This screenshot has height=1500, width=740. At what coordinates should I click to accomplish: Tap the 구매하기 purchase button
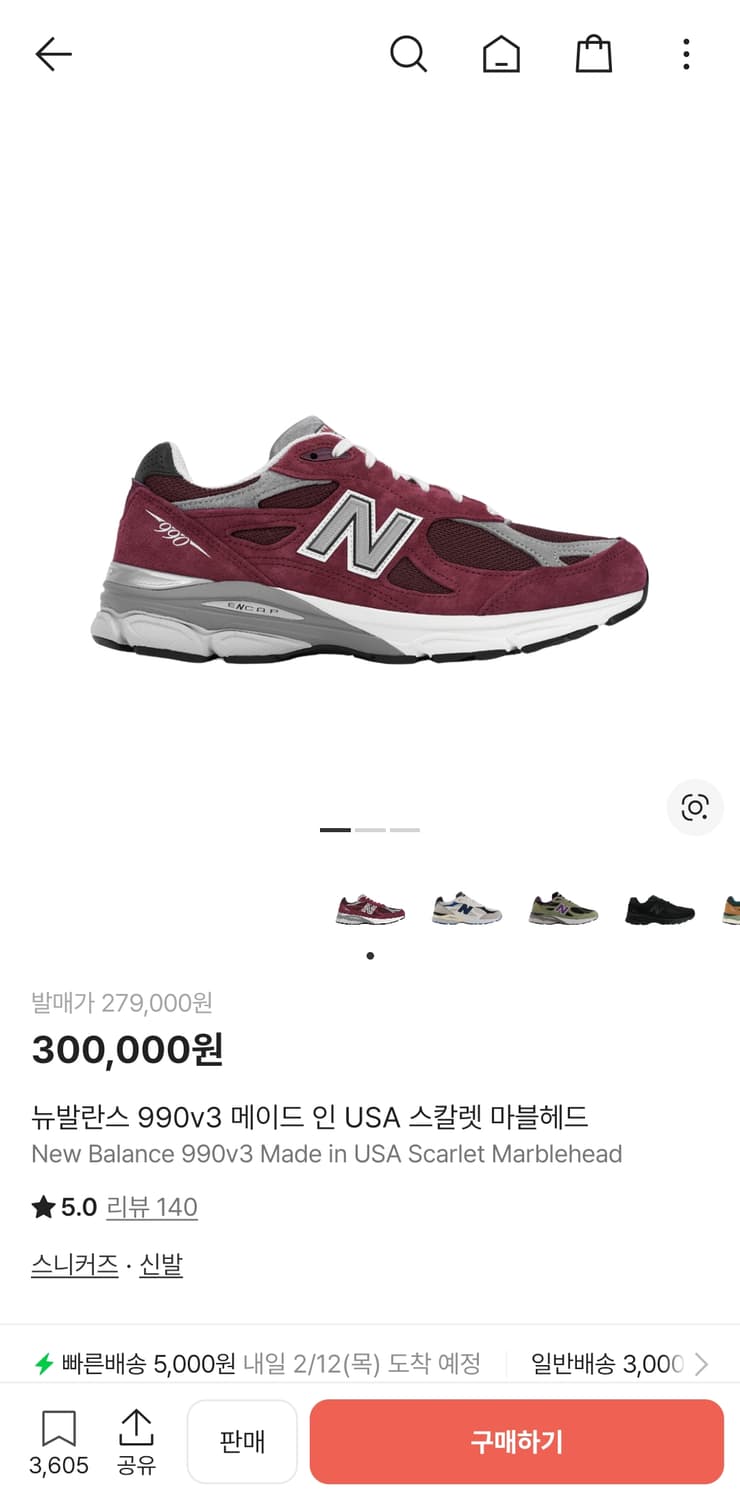click(516, 1440)
